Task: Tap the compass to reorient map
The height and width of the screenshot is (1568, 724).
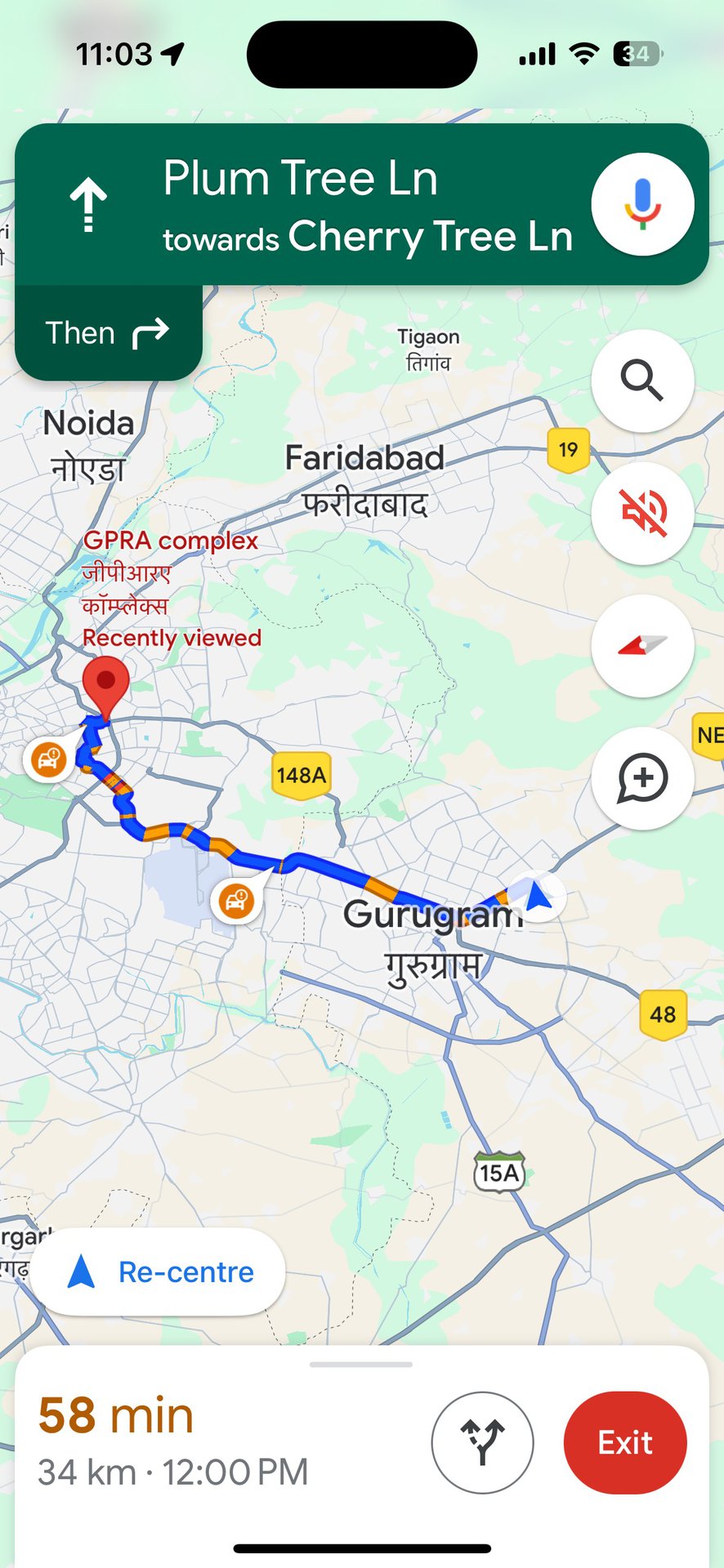Action: tap(642, 645)
